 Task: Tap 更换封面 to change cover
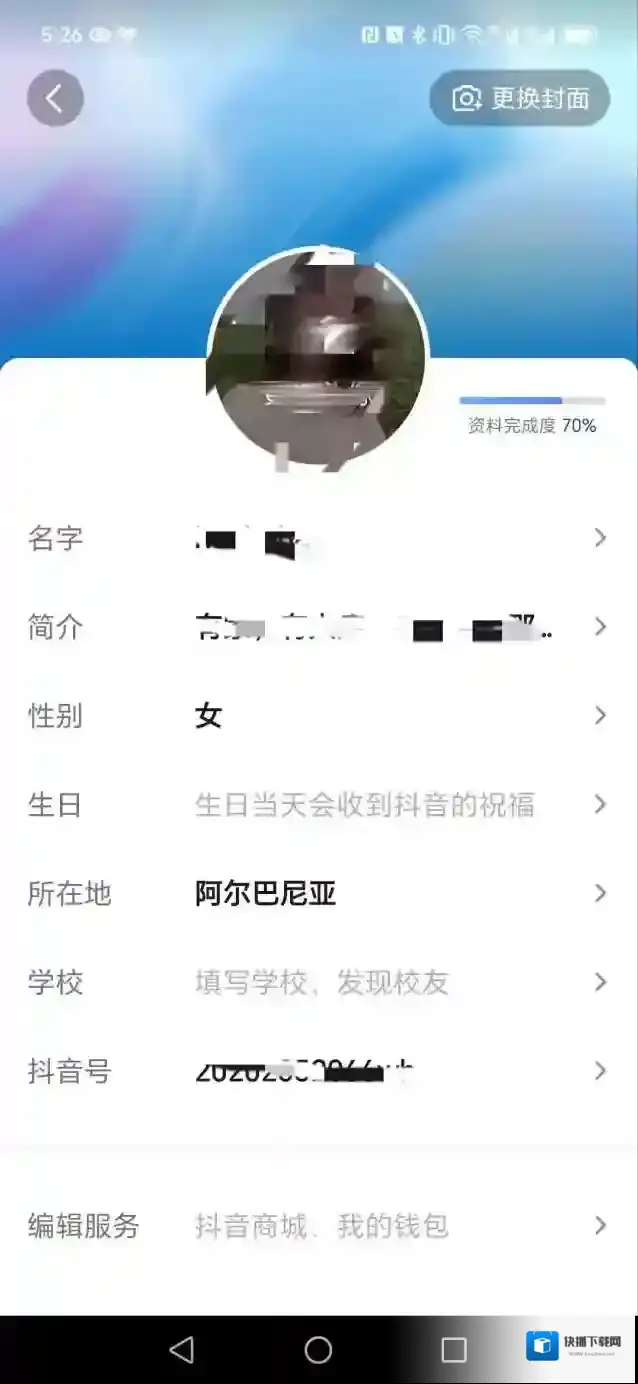[519, 98]
